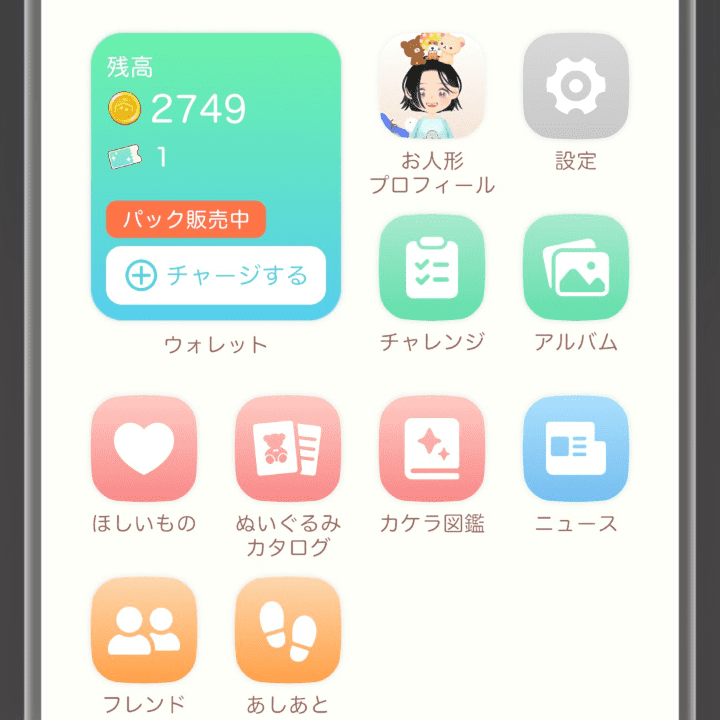Open カケラ図鑑 book
Screen dimensions: 720x720
click(432, 449)
